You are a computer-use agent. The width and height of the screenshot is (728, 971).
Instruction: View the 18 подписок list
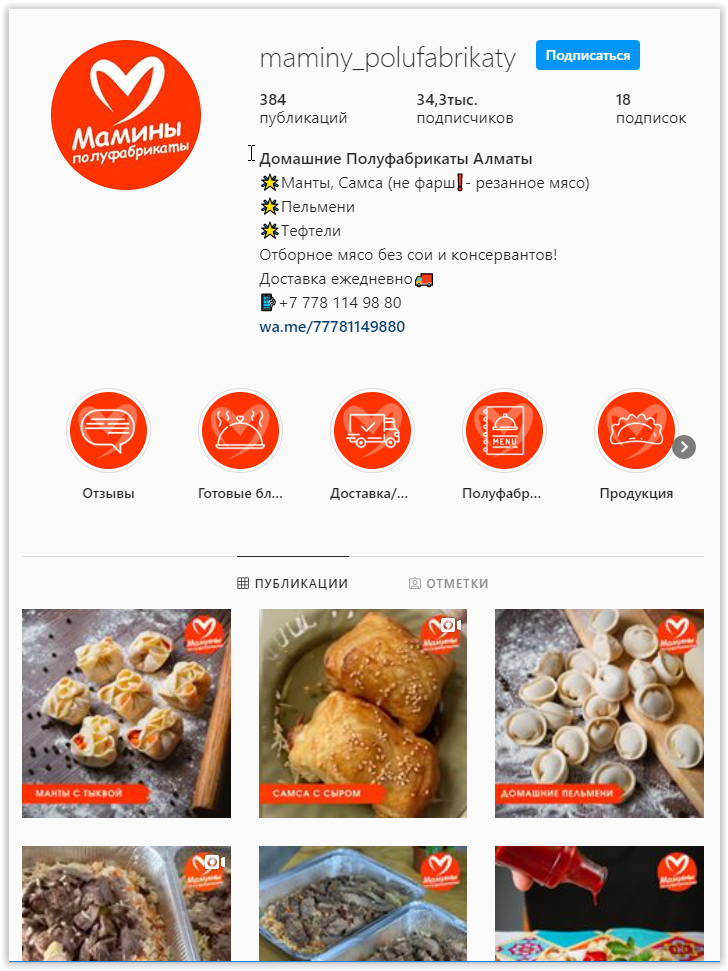pyautogui.click(x=650, y=109)
